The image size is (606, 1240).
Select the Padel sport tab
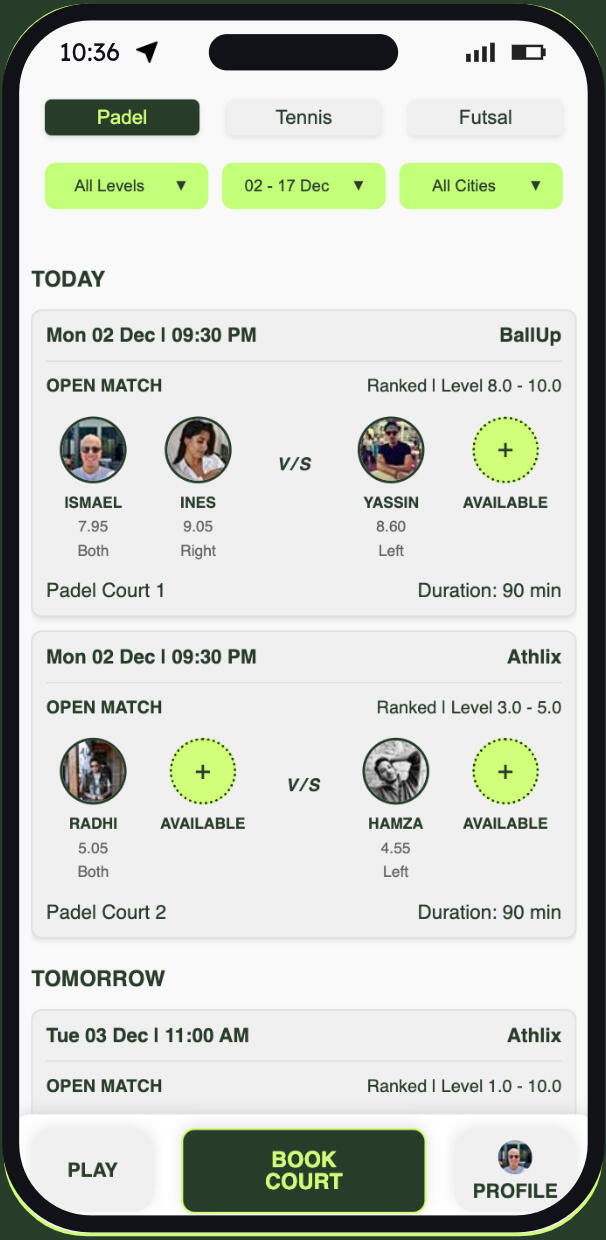(122, 118)
